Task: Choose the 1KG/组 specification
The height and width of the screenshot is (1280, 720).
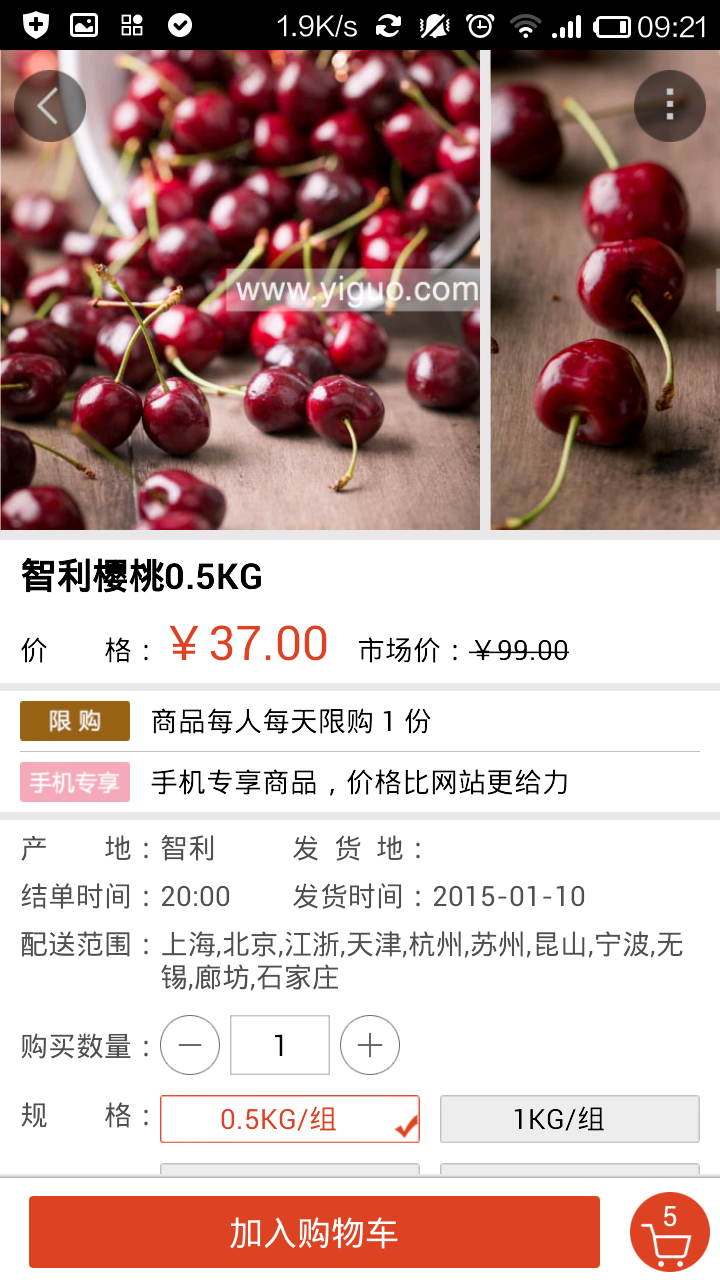Action: [x=569, y=1119]
